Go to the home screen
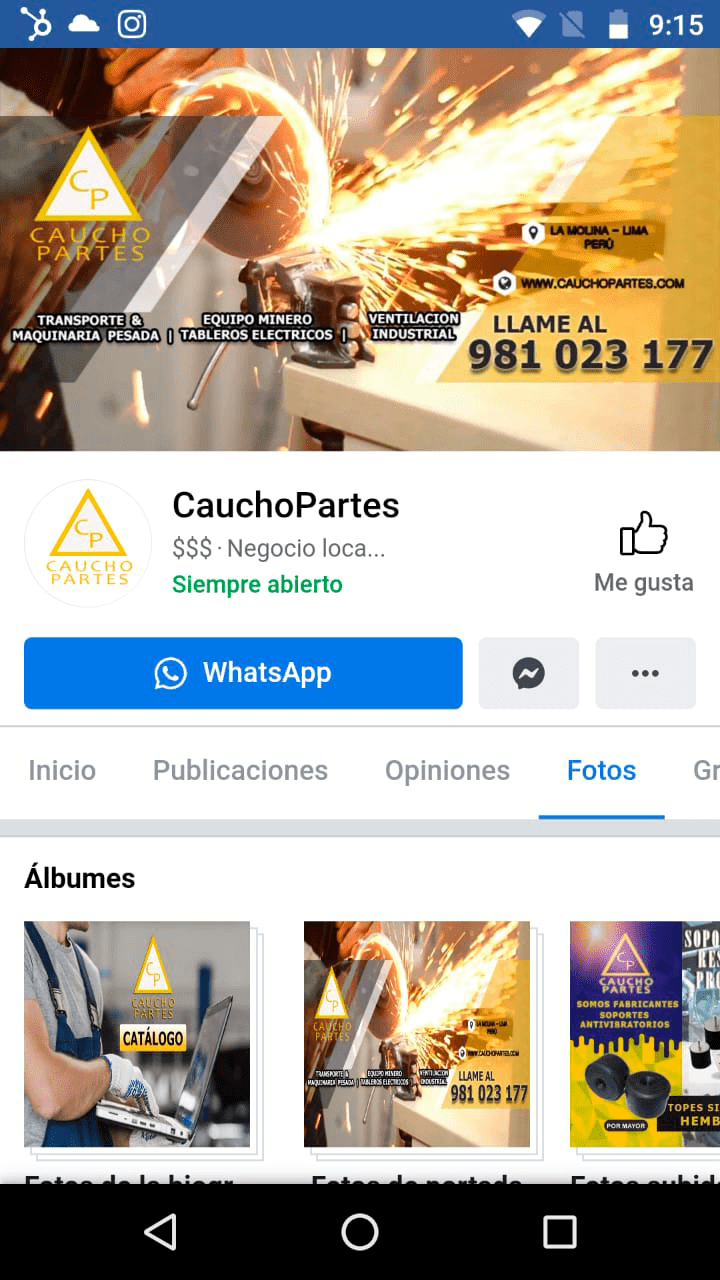The image size is (720, 1280). pyautogui.click(x=360, y=1232)
